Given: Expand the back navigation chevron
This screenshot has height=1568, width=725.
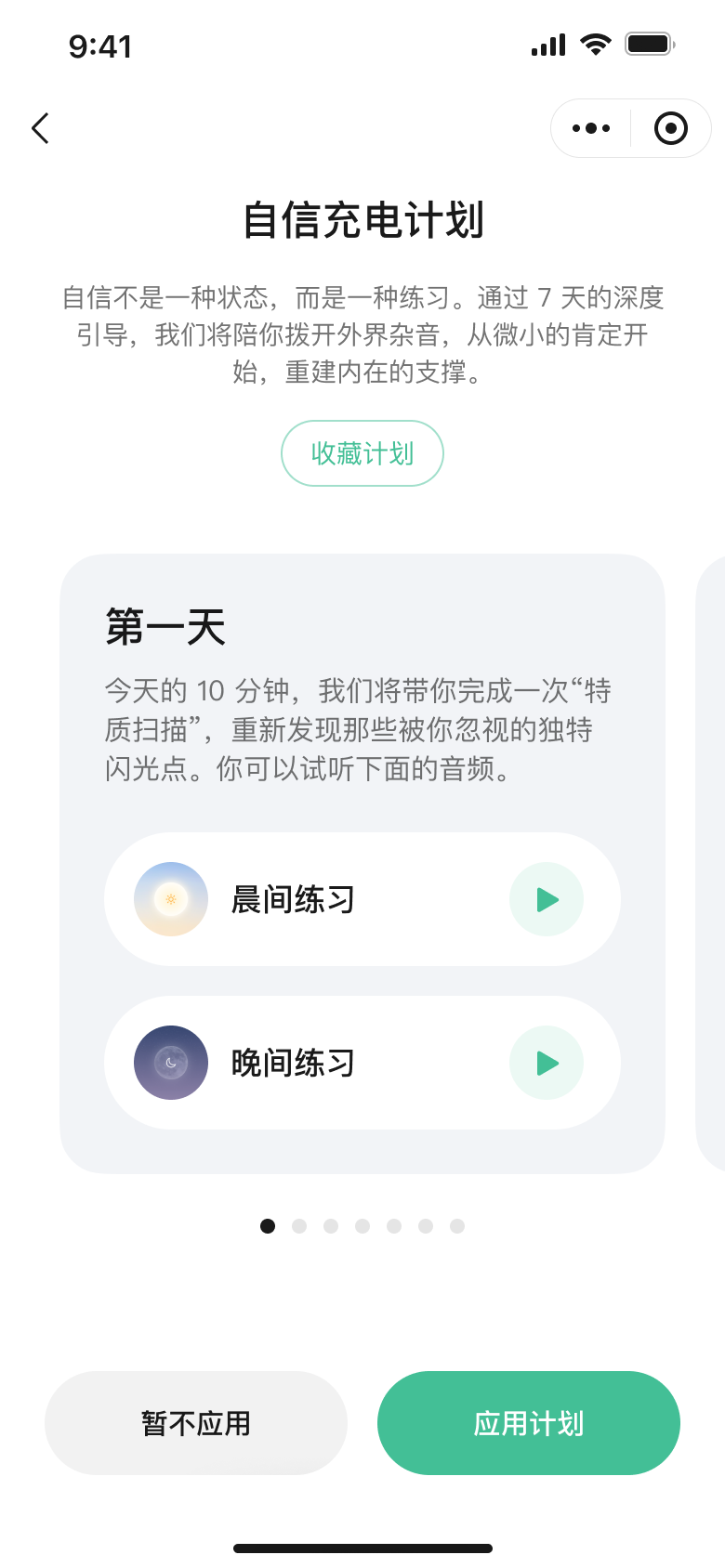Looking at the screenshot, I should [x=40, y=128].
